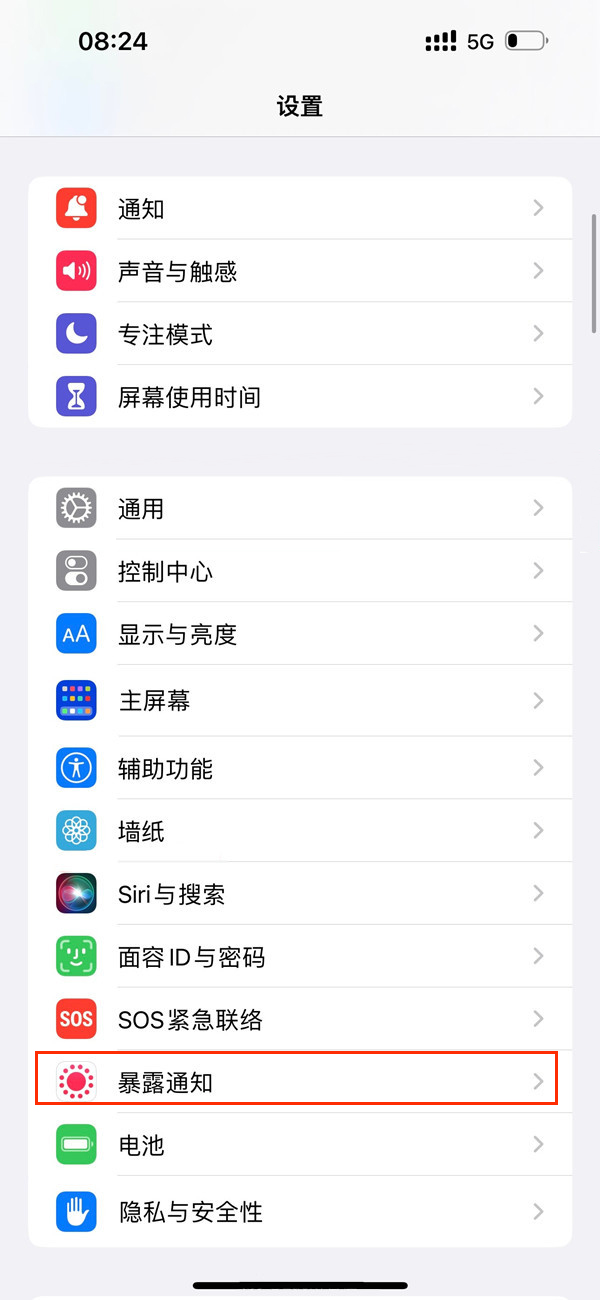The image size is (600, 1300).
Task: Open Siri与搜索 settings
Action: coord(300,893)
